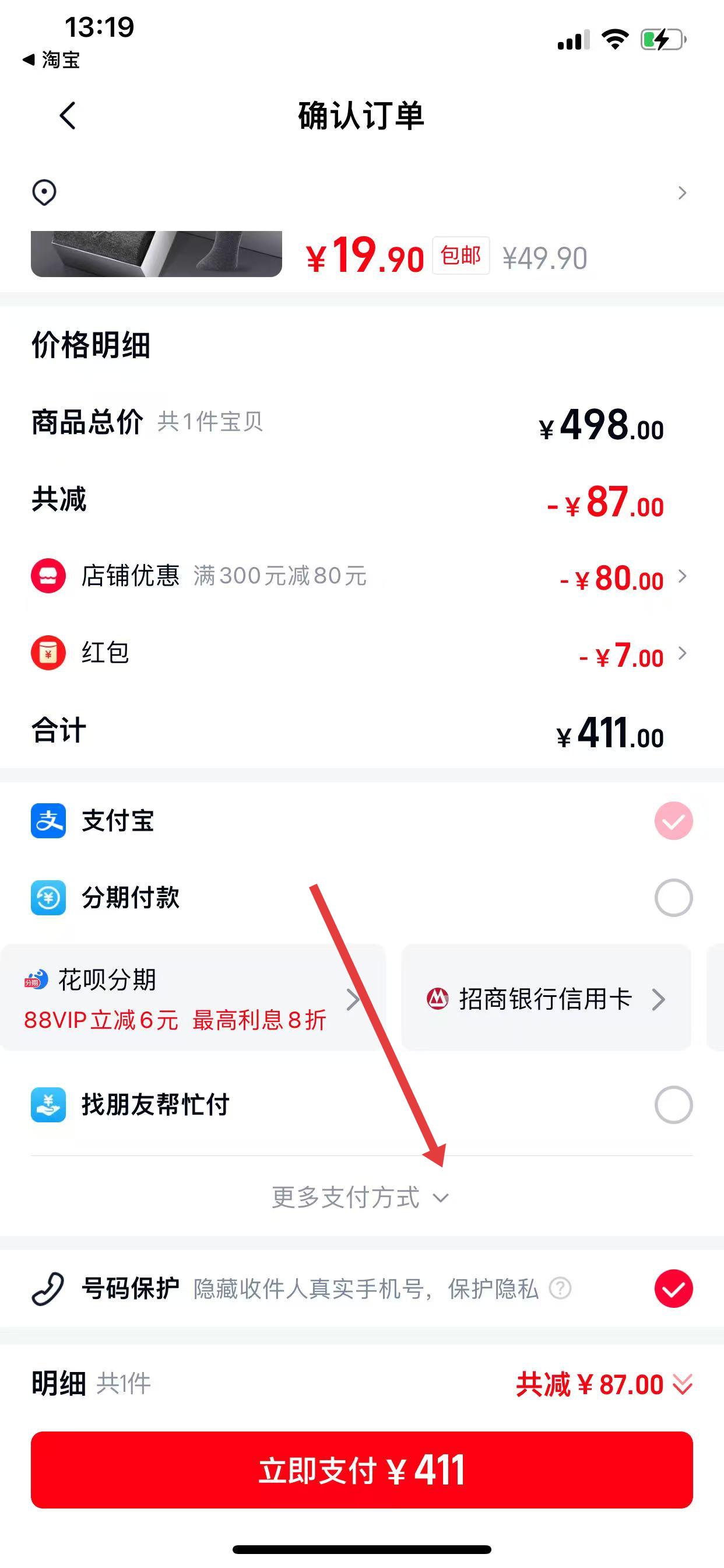Select 找朋友帮忙付 payment option
724x1568 pixels.
[x=673, y=1104]
